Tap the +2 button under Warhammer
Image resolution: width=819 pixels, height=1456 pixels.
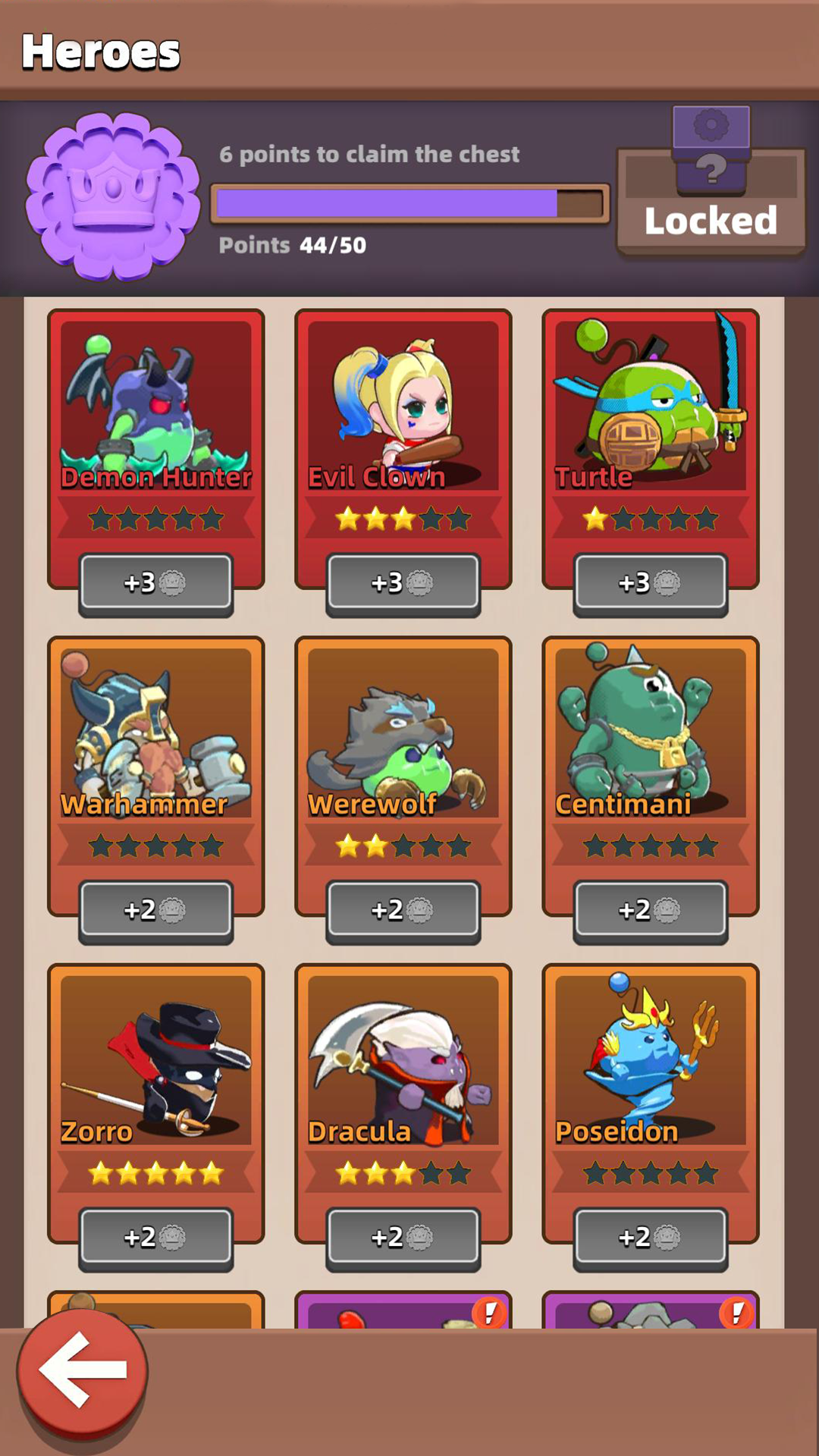point(156,911)
